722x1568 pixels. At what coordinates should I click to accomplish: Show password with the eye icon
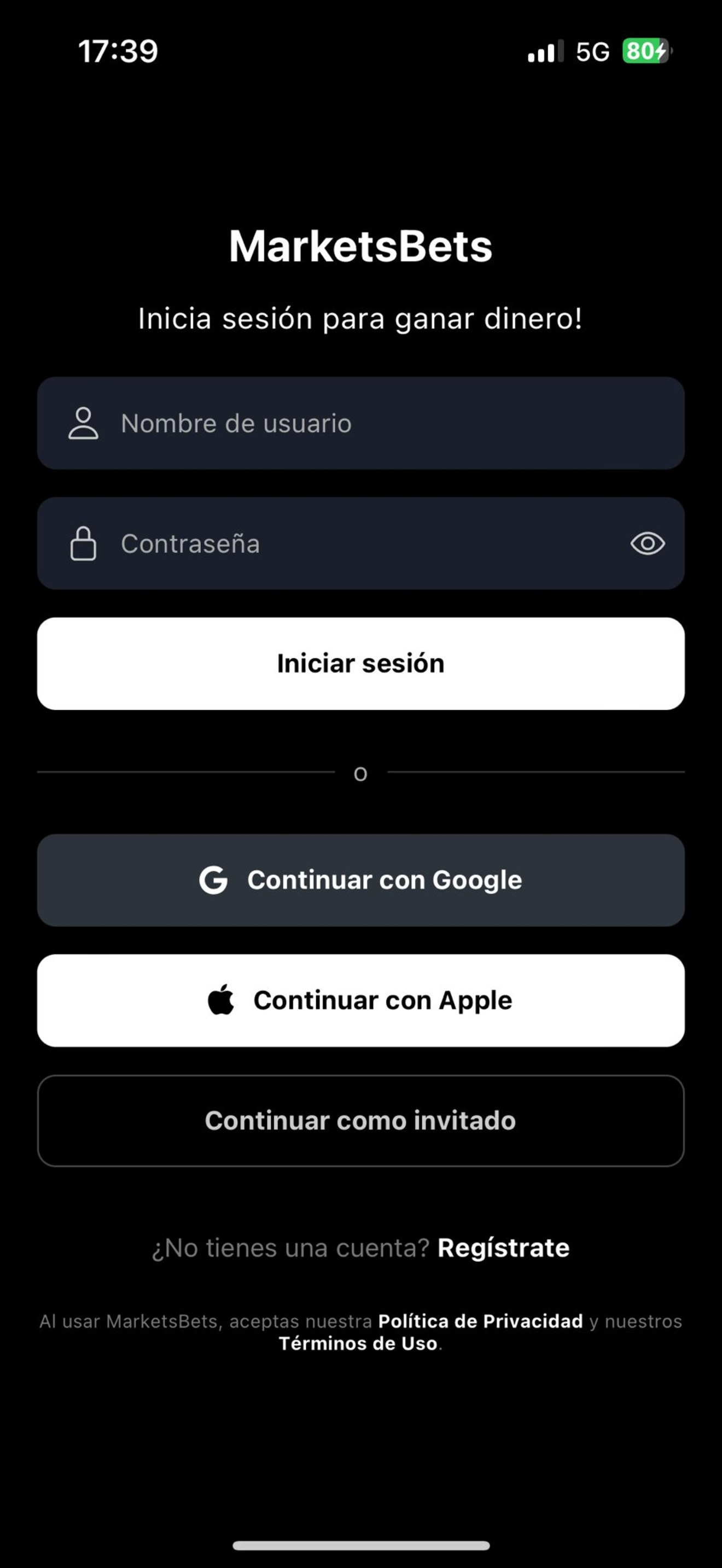(647, 543)
